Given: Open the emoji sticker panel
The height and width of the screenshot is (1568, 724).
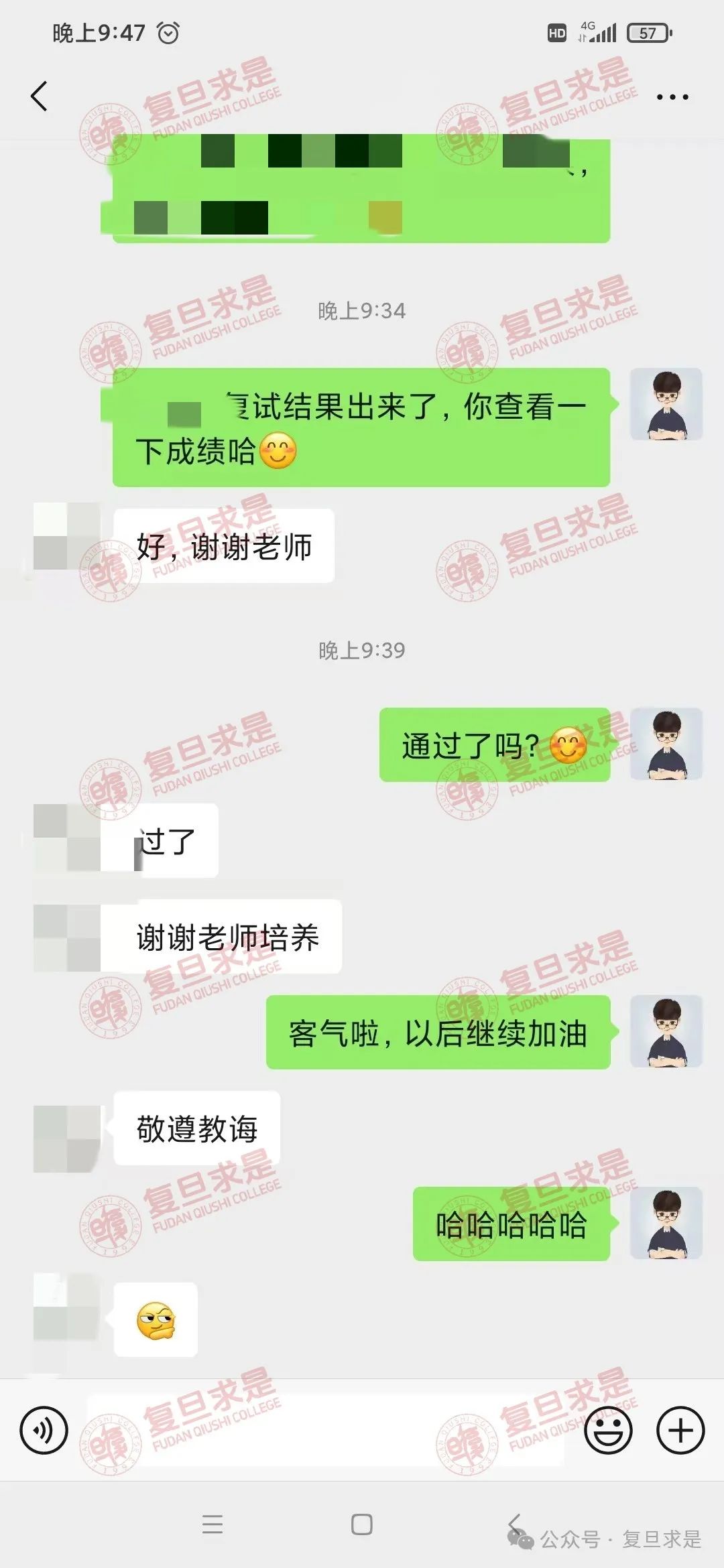Looking at the screenshot, I should coord(608,1430).
